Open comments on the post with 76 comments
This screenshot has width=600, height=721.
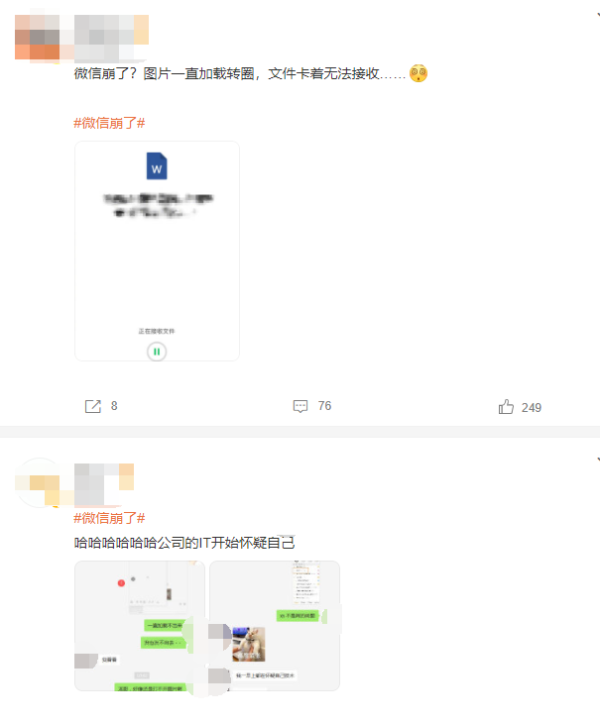click(300, 406)
